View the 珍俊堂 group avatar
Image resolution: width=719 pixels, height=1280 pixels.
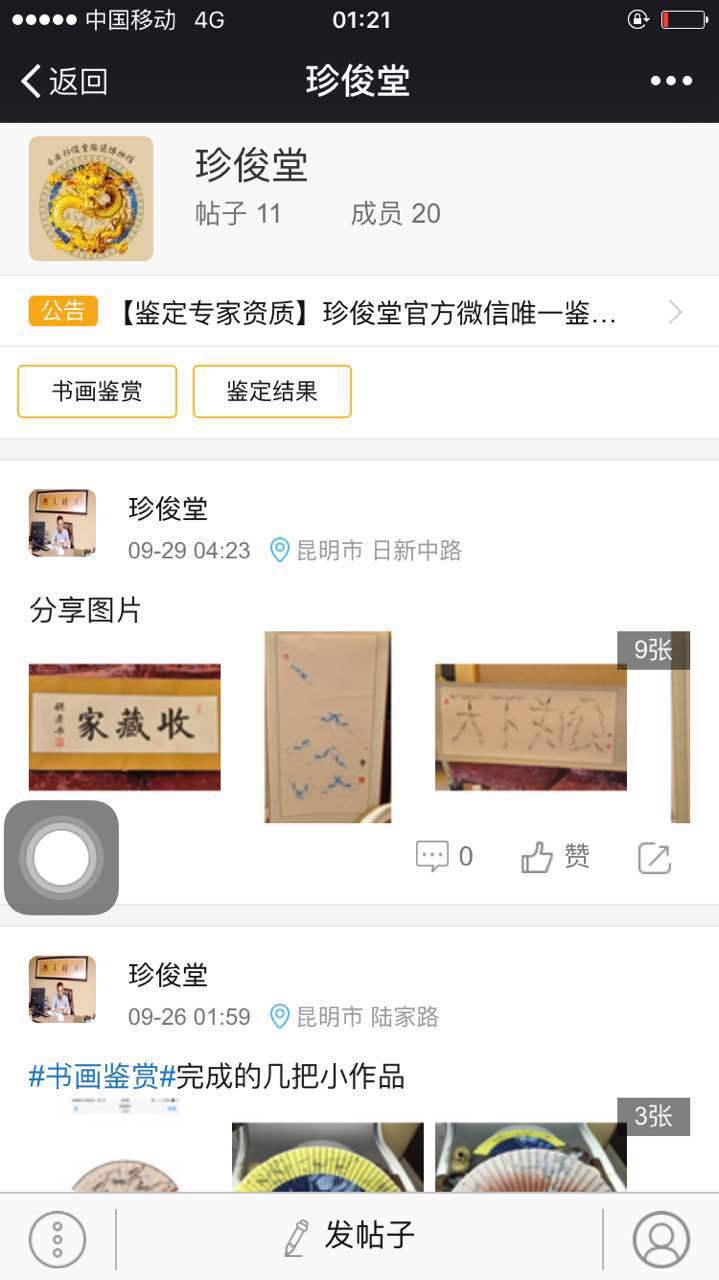click(91, 199)
